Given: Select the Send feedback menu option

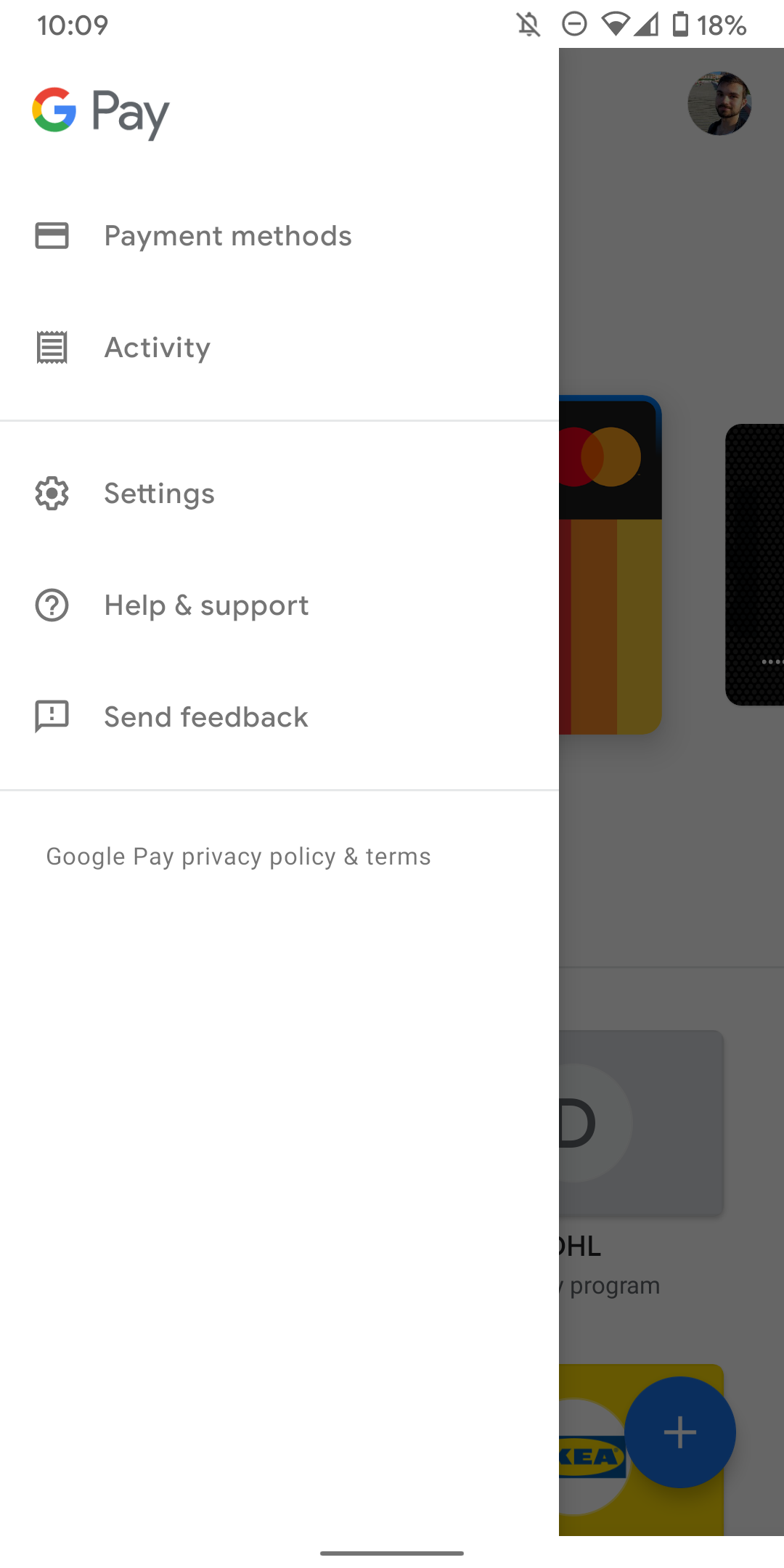Looking at the screenshot, I should 205,716.
